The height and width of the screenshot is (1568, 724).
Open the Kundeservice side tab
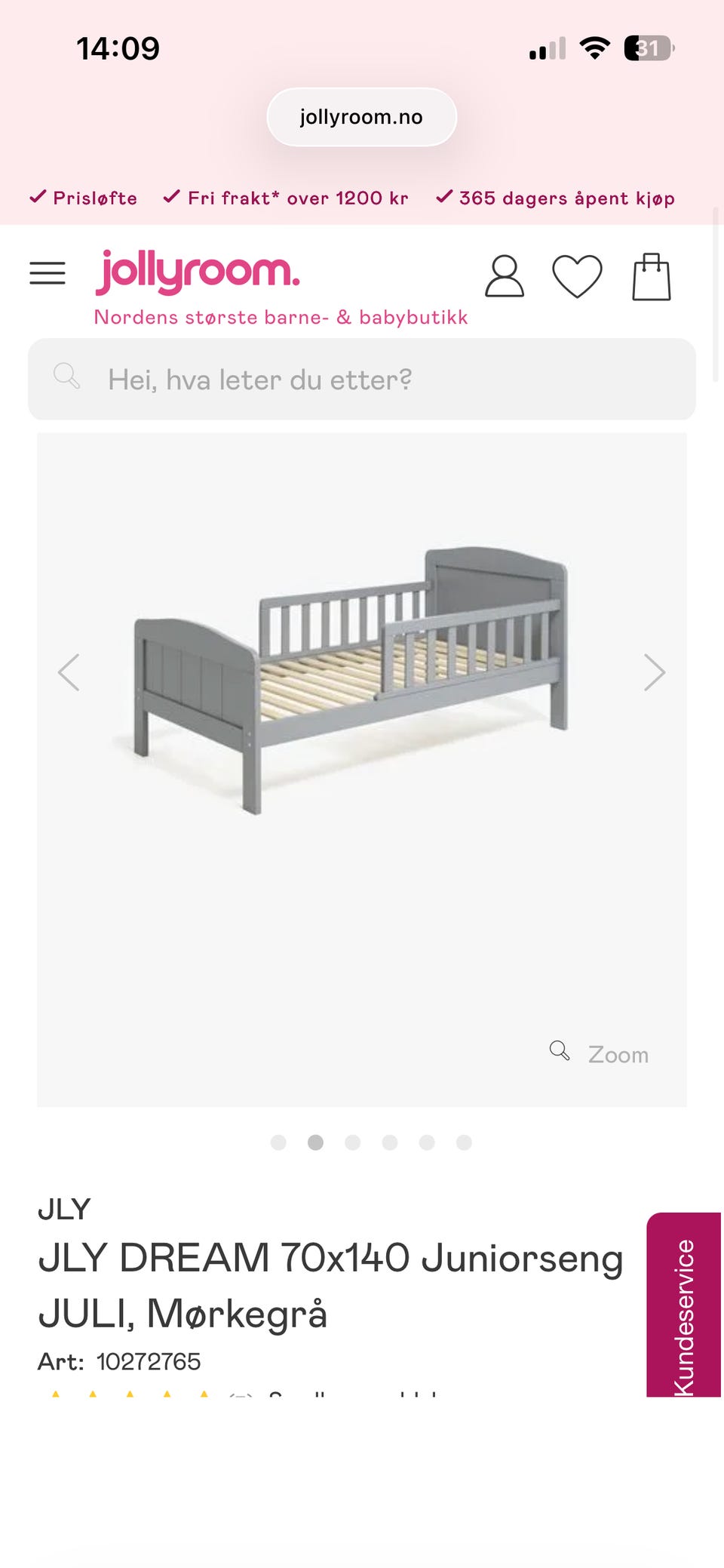[683, 1304]
